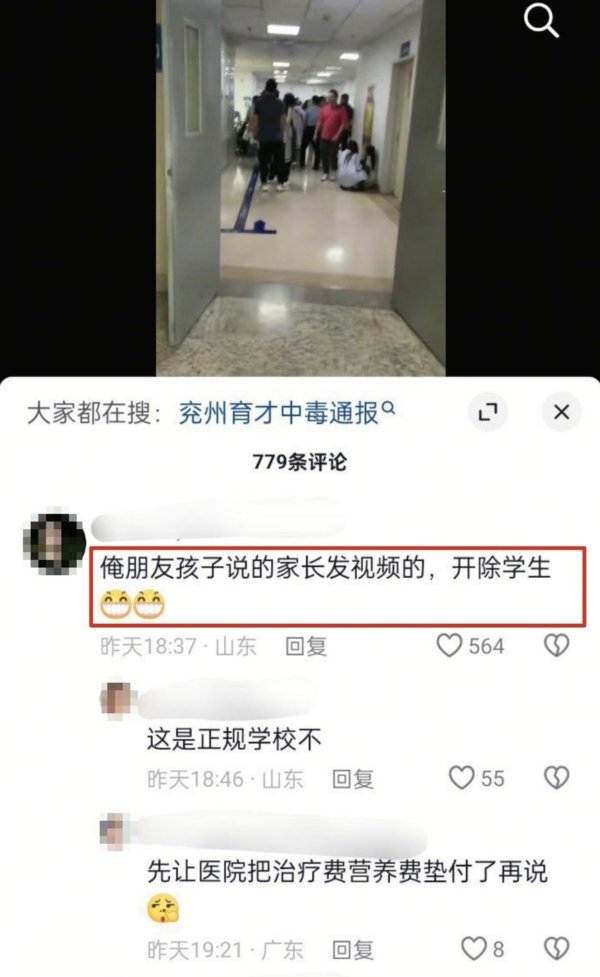Dislike the comment 这是正规学校不
The image size is (600, 977).
(x=556, y=778)
